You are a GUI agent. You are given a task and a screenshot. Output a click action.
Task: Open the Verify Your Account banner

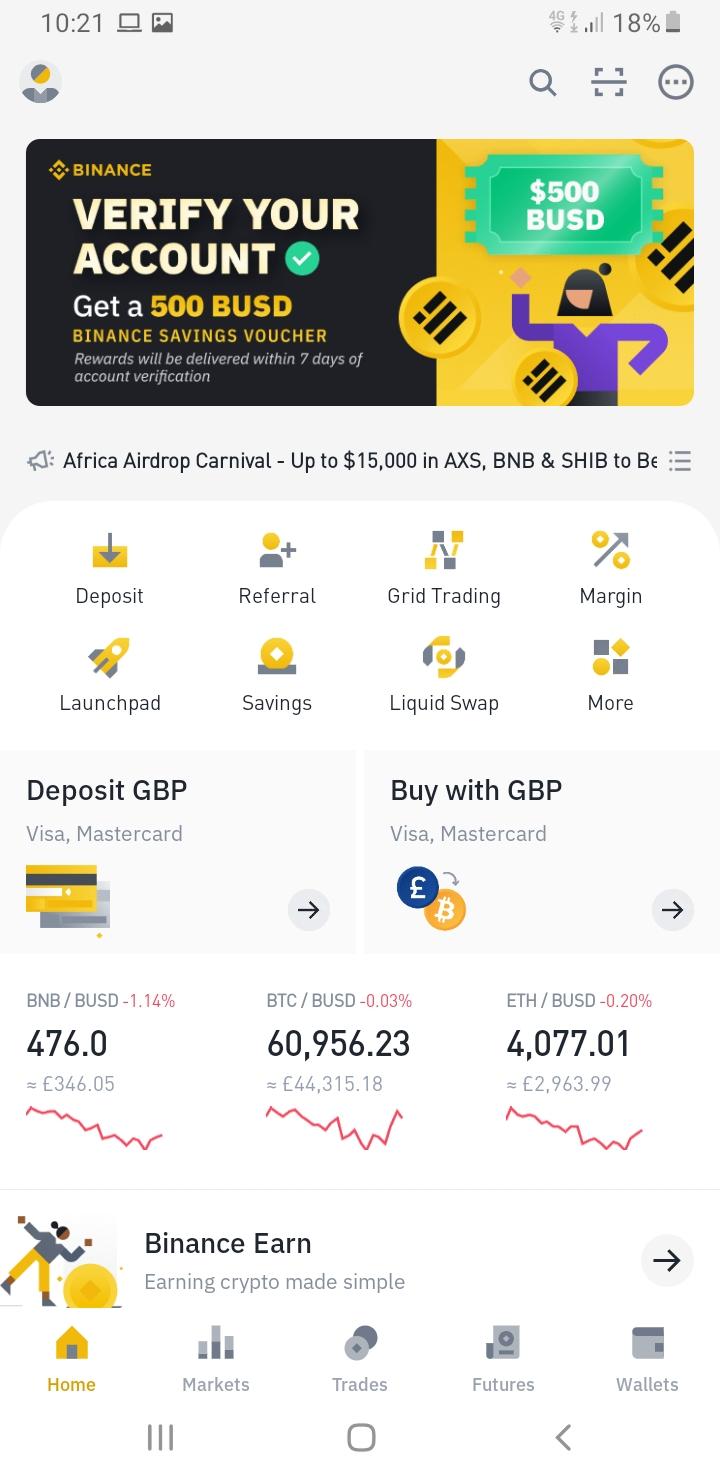pos(360,272)
